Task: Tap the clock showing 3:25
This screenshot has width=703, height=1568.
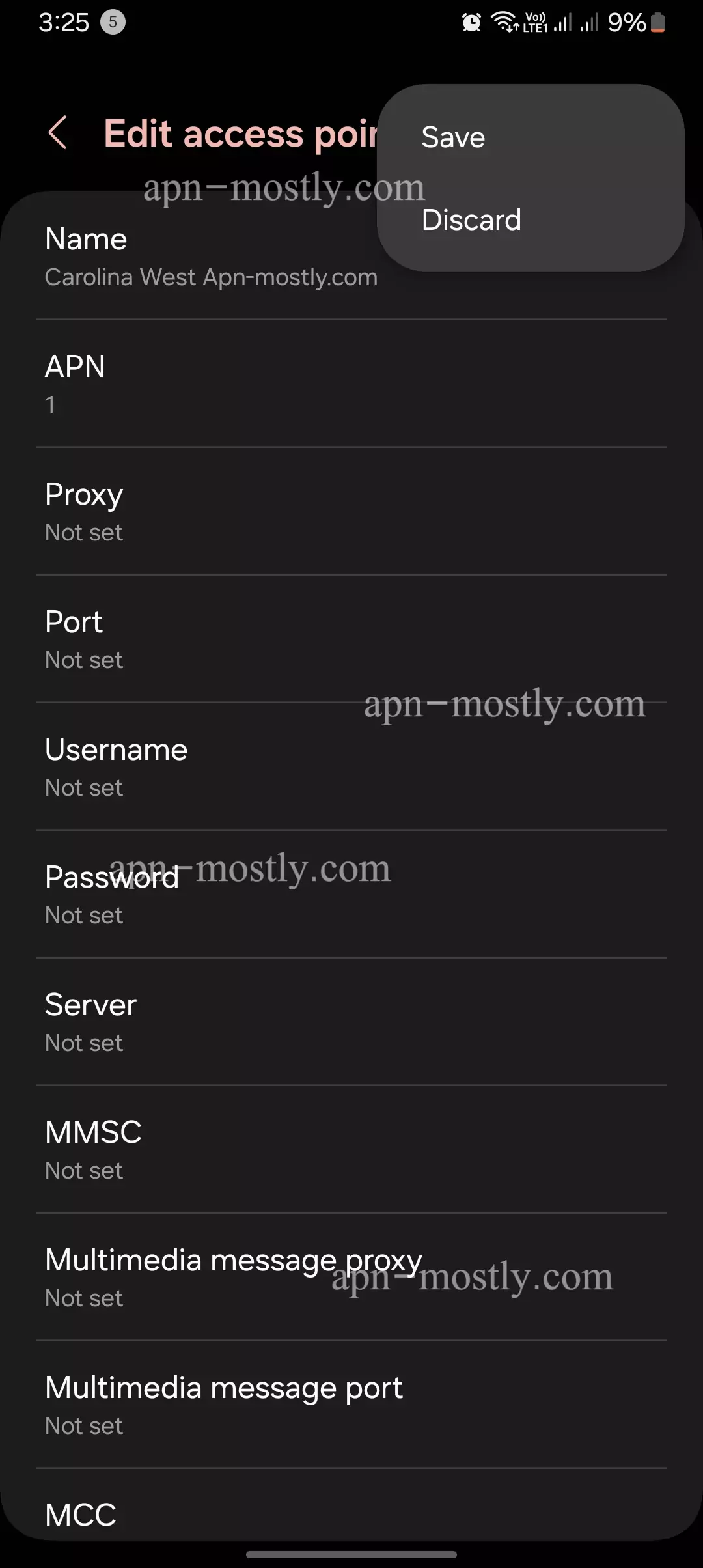Action: (63, 21)
